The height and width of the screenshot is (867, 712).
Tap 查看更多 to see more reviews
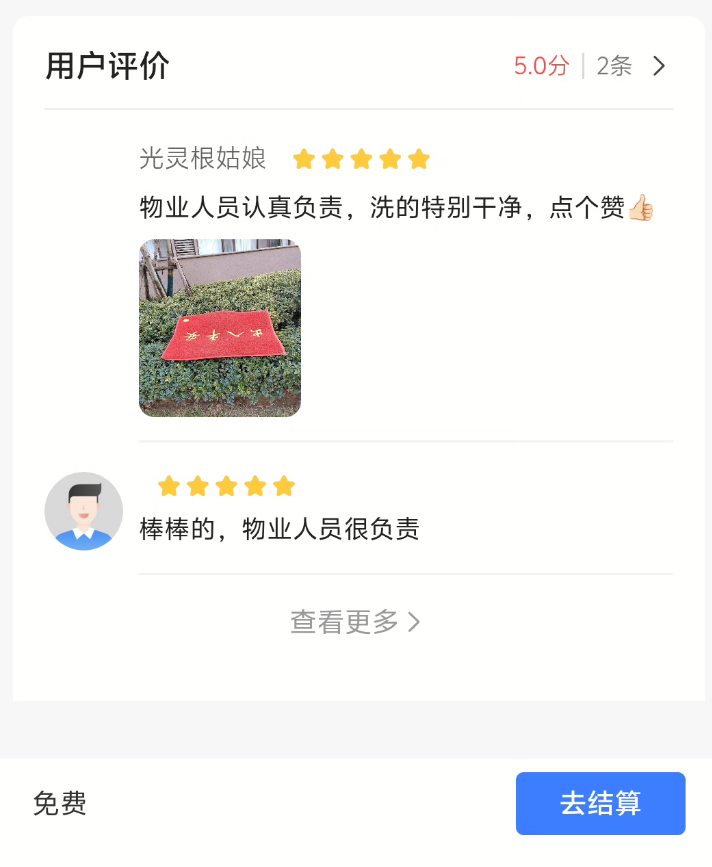tap(355, 622)
